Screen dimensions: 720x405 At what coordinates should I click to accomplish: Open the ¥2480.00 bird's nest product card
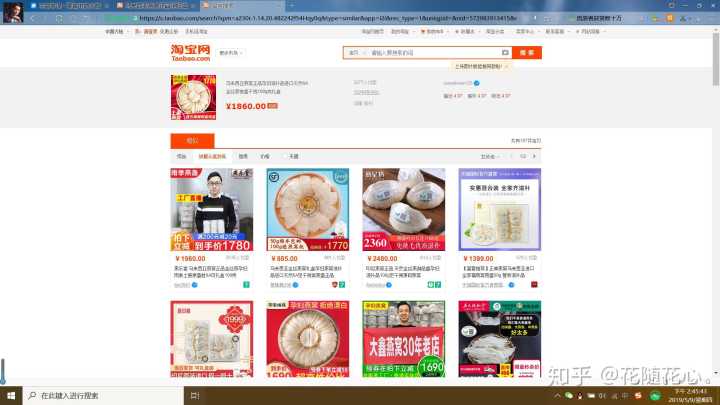[x=404, y=209]
